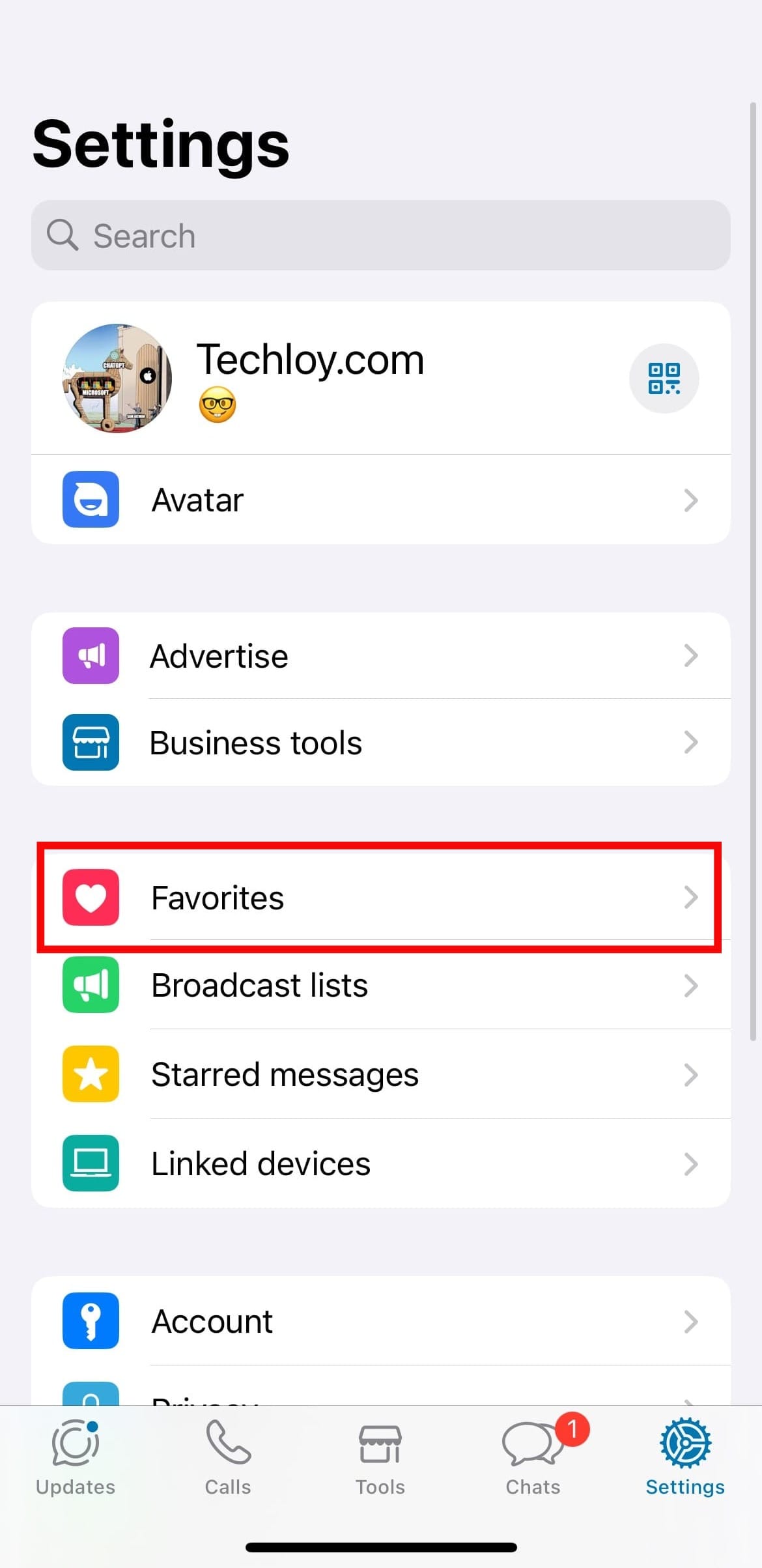This screenshot has width=762, height=1568.
Task: Open Account settings
Action: (380, 1321)
